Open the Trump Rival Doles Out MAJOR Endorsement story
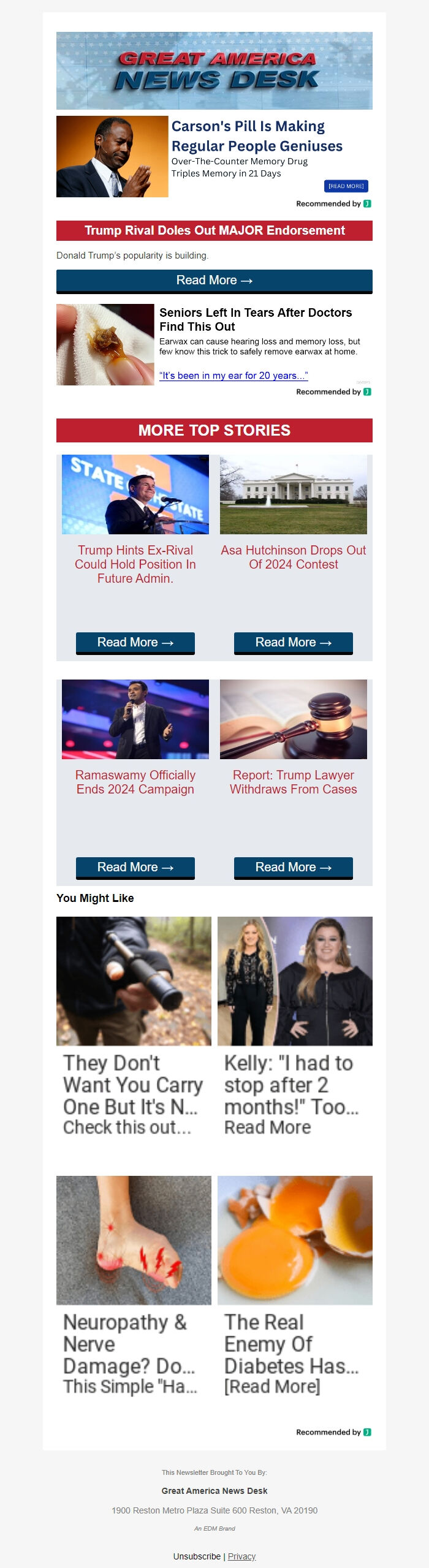Viewport: 429px width, 1568px height. tap(214, 230)
